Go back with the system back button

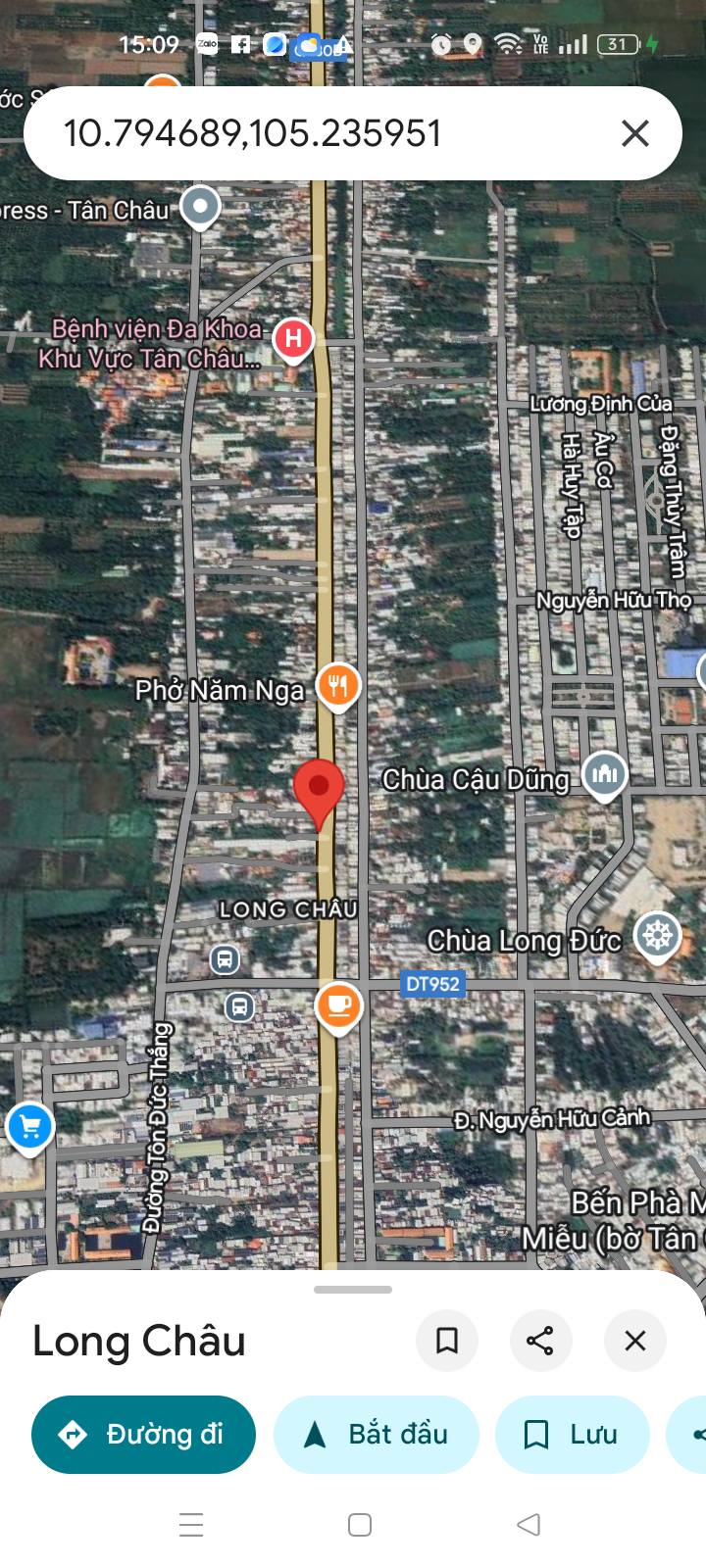529,1524
